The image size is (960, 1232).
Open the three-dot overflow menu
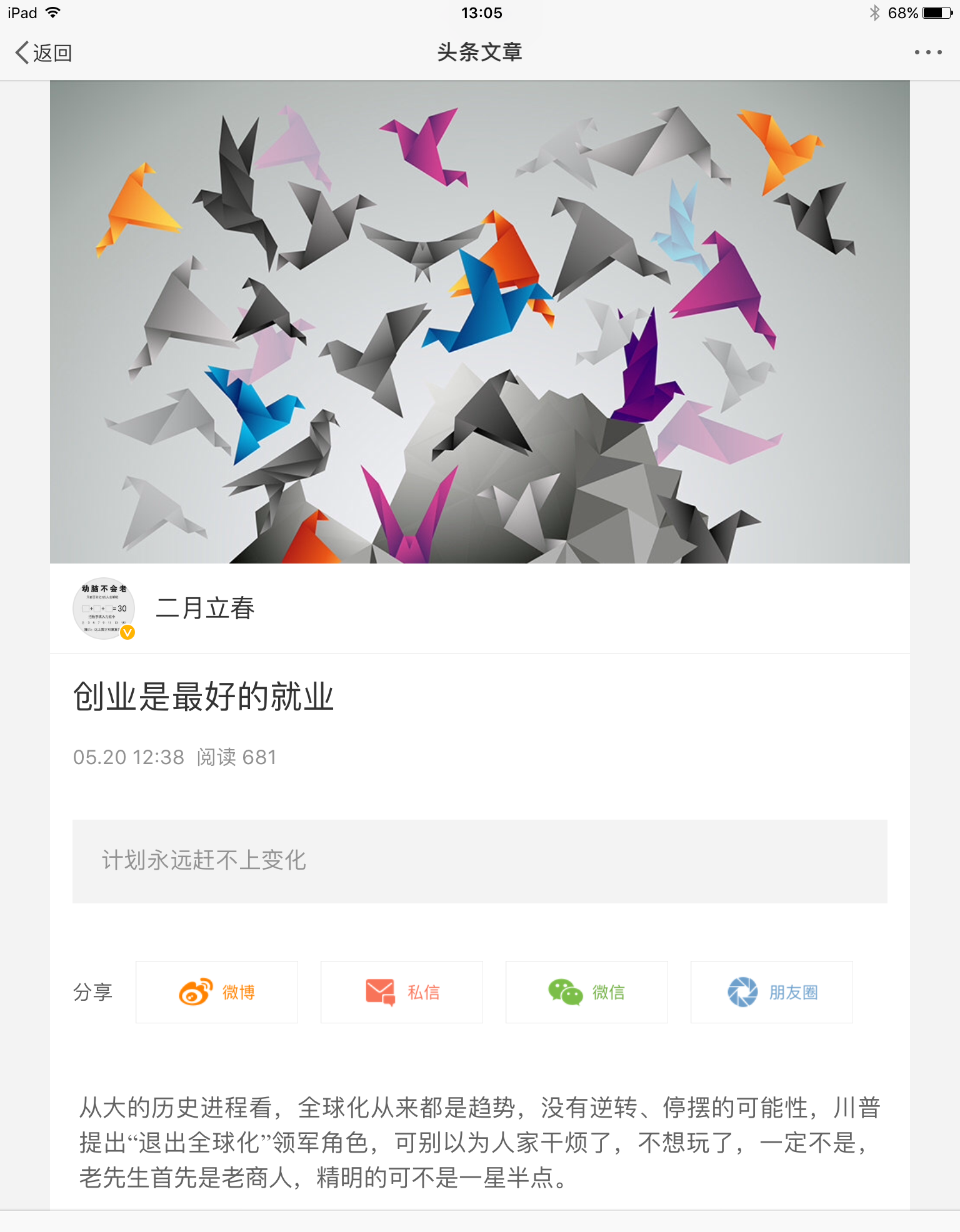[927, 52]
